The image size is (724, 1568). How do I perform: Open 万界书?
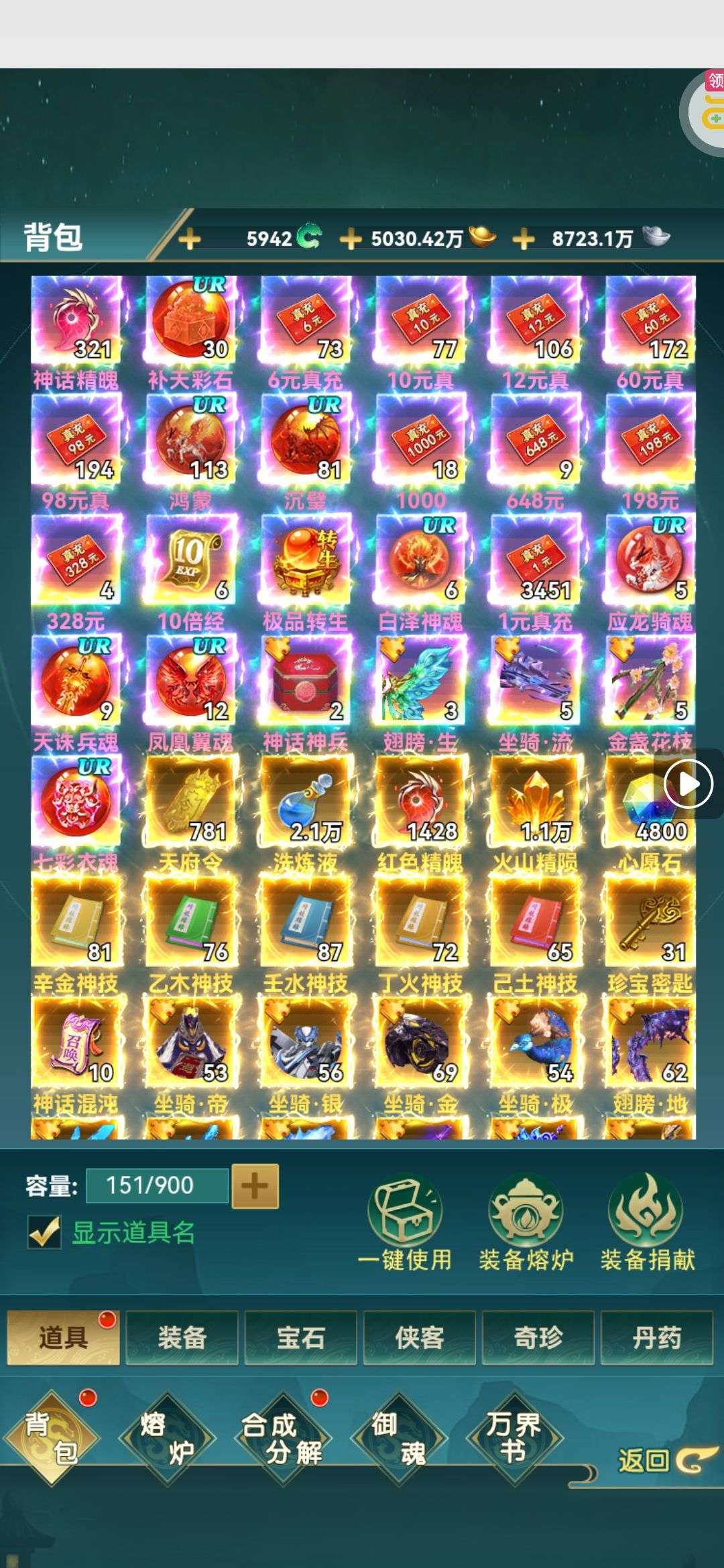514,1438
